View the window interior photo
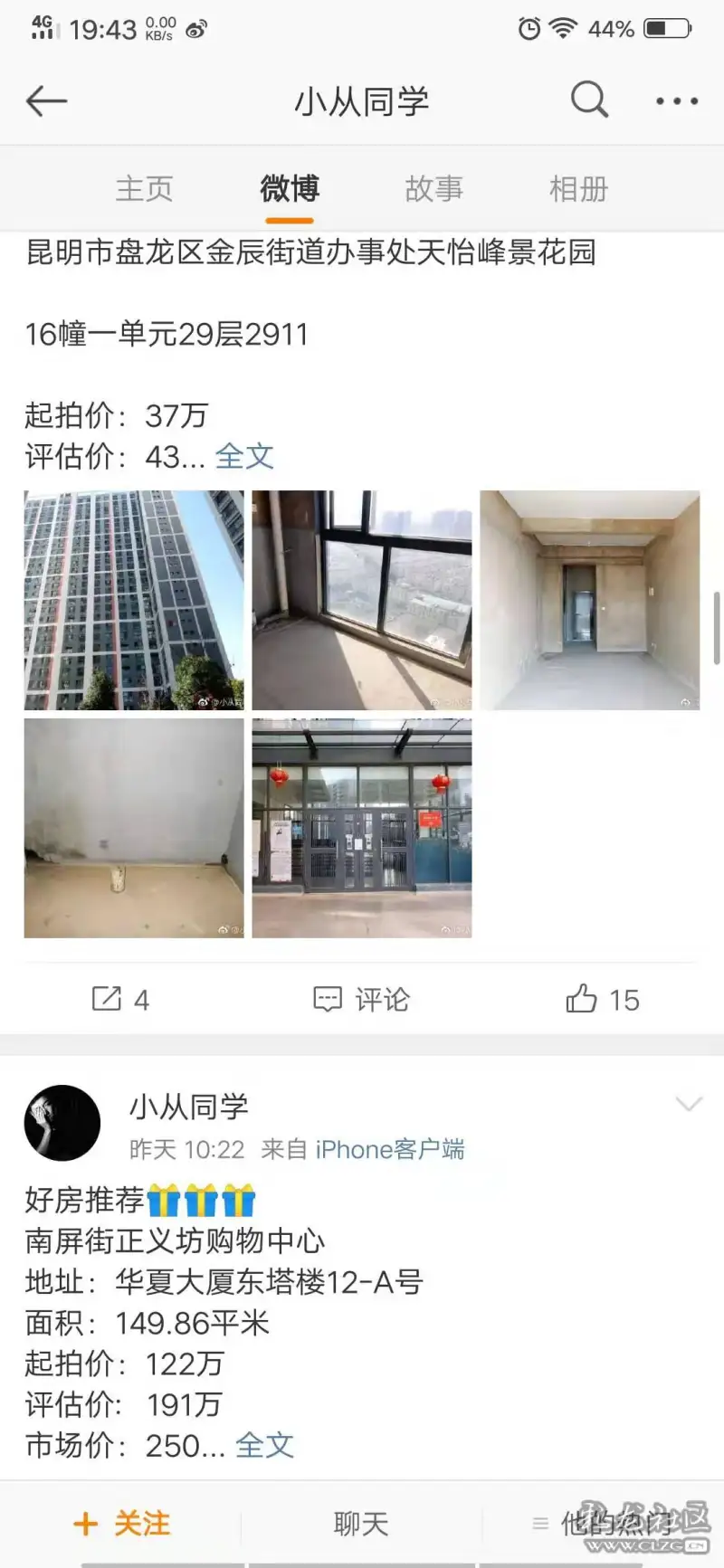Screen dimensions: 724x1568 point(362,600)
